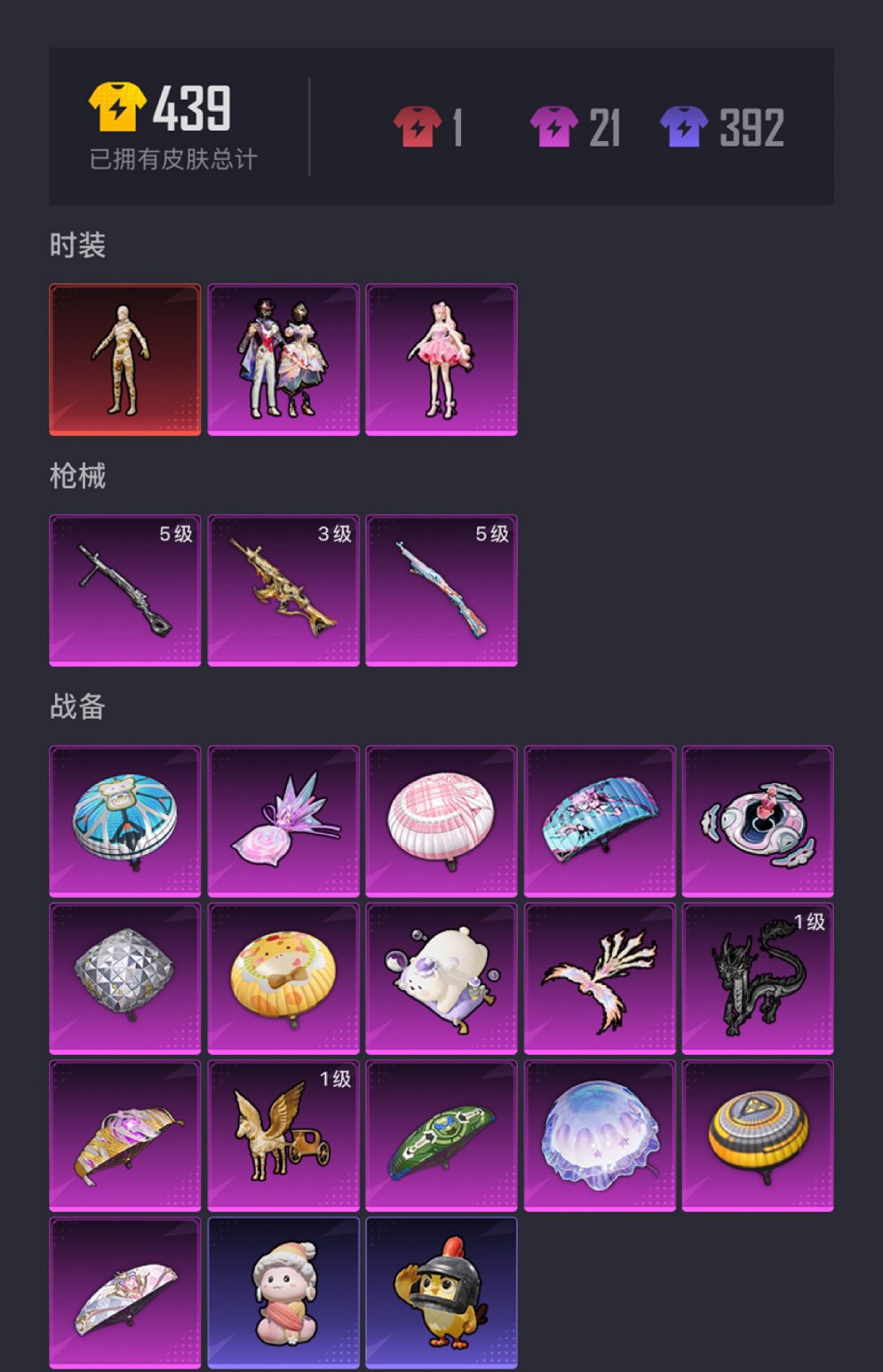Screen dimensions: 883x1372
Task: Open the mummy outfit skin tile
Action: (125, 360)
